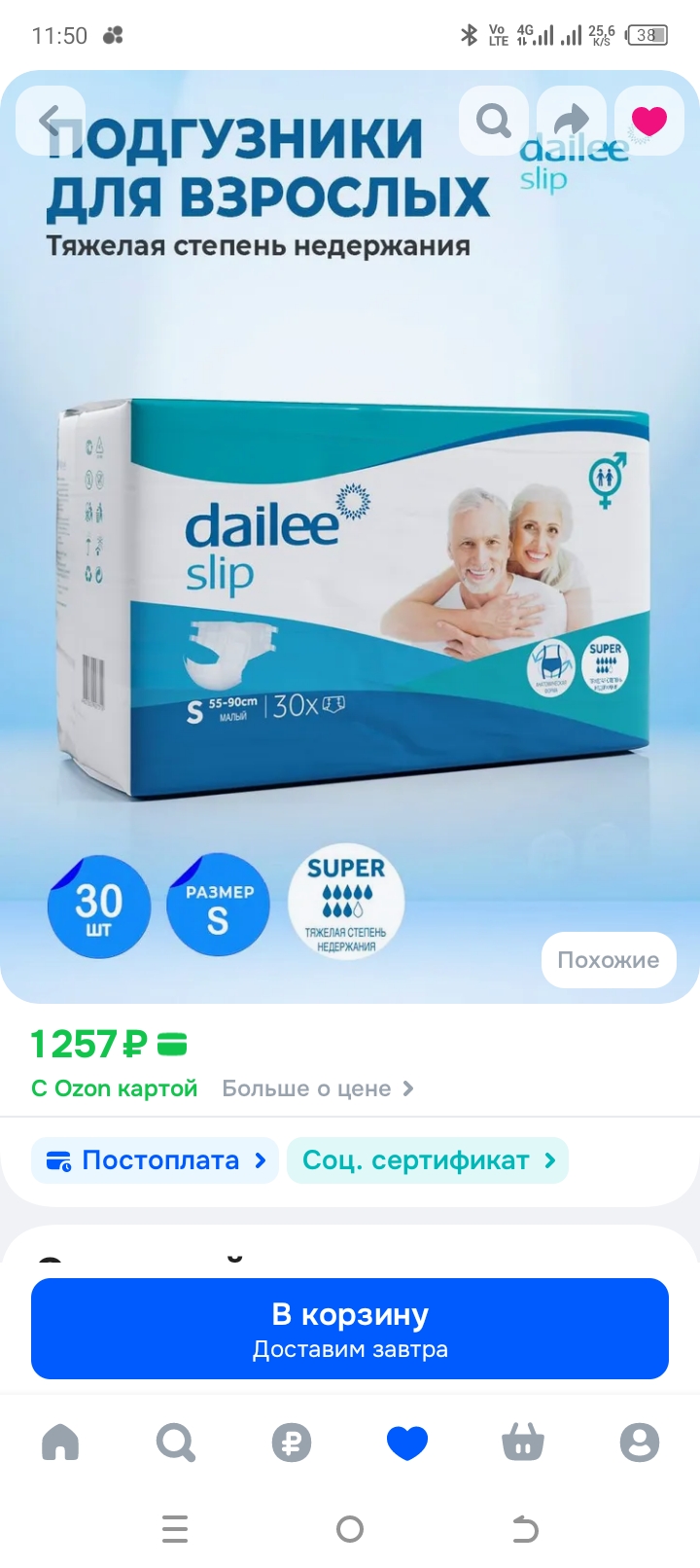Open the profile tab
This screenshot has width=700, height=1568.
tap(639, 1443)
